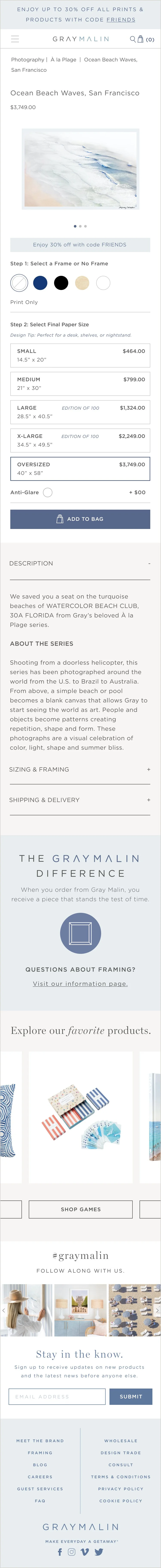Screen dimensions: 161x1568
Task: Enter email address in signup field
Action: point(57,1396)
